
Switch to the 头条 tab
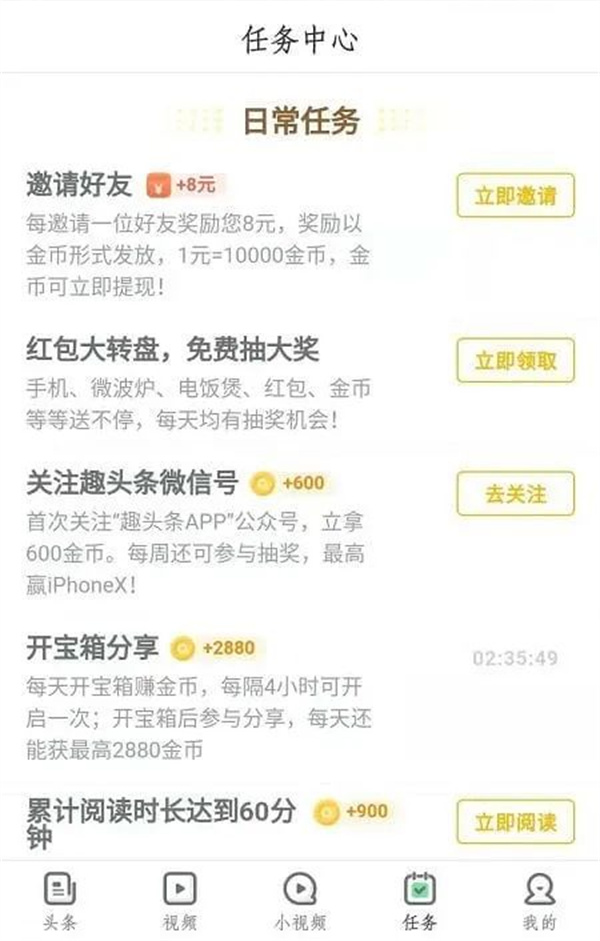click(60, 900)
